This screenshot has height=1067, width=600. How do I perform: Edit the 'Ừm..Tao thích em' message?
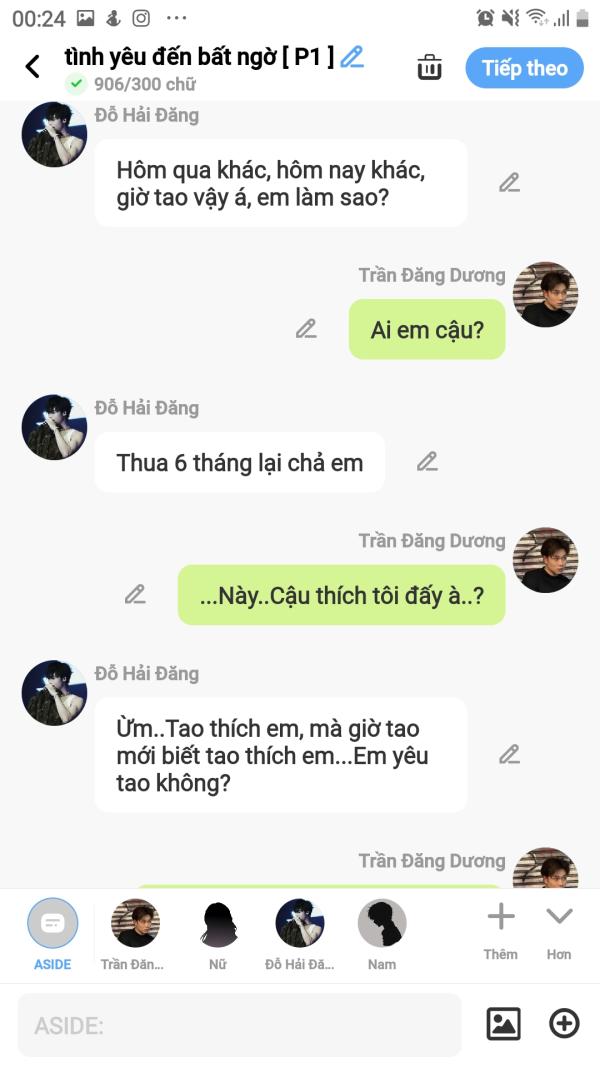tap(509, 755)
